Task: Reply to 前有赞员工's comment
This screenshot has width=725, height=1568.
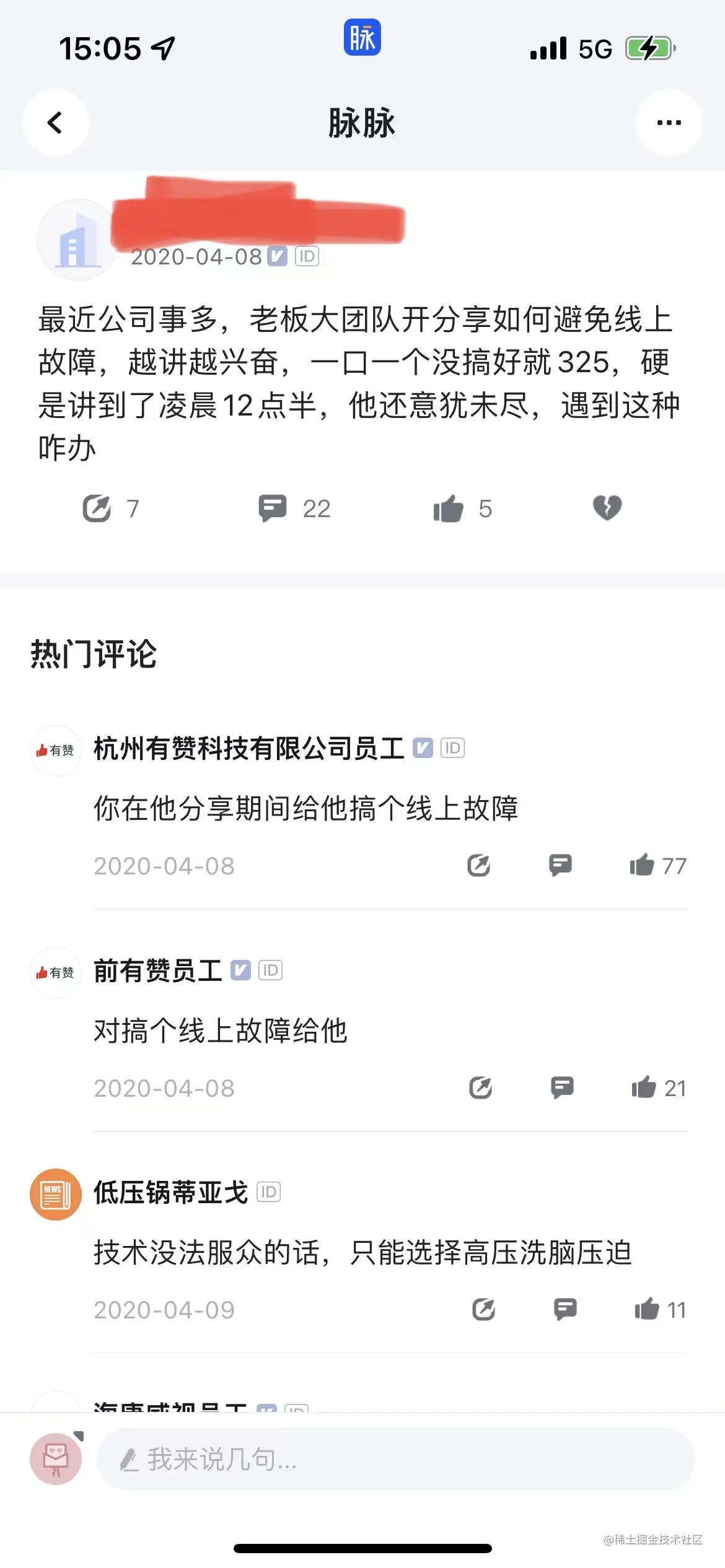Action: click(562, 1087)
